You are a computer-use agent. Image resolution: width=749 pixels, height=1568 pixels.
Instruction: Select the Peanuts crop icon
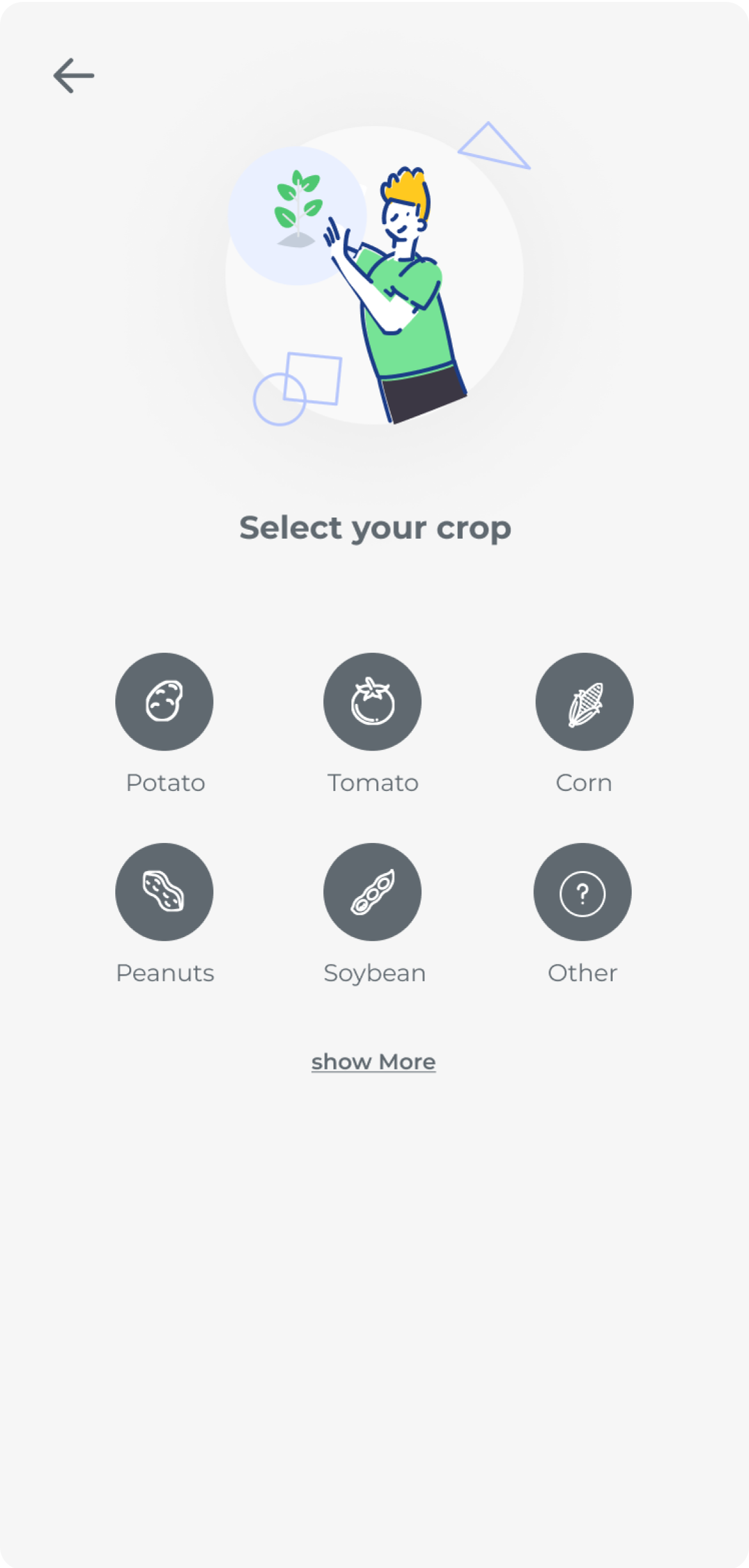pos(165,892)
